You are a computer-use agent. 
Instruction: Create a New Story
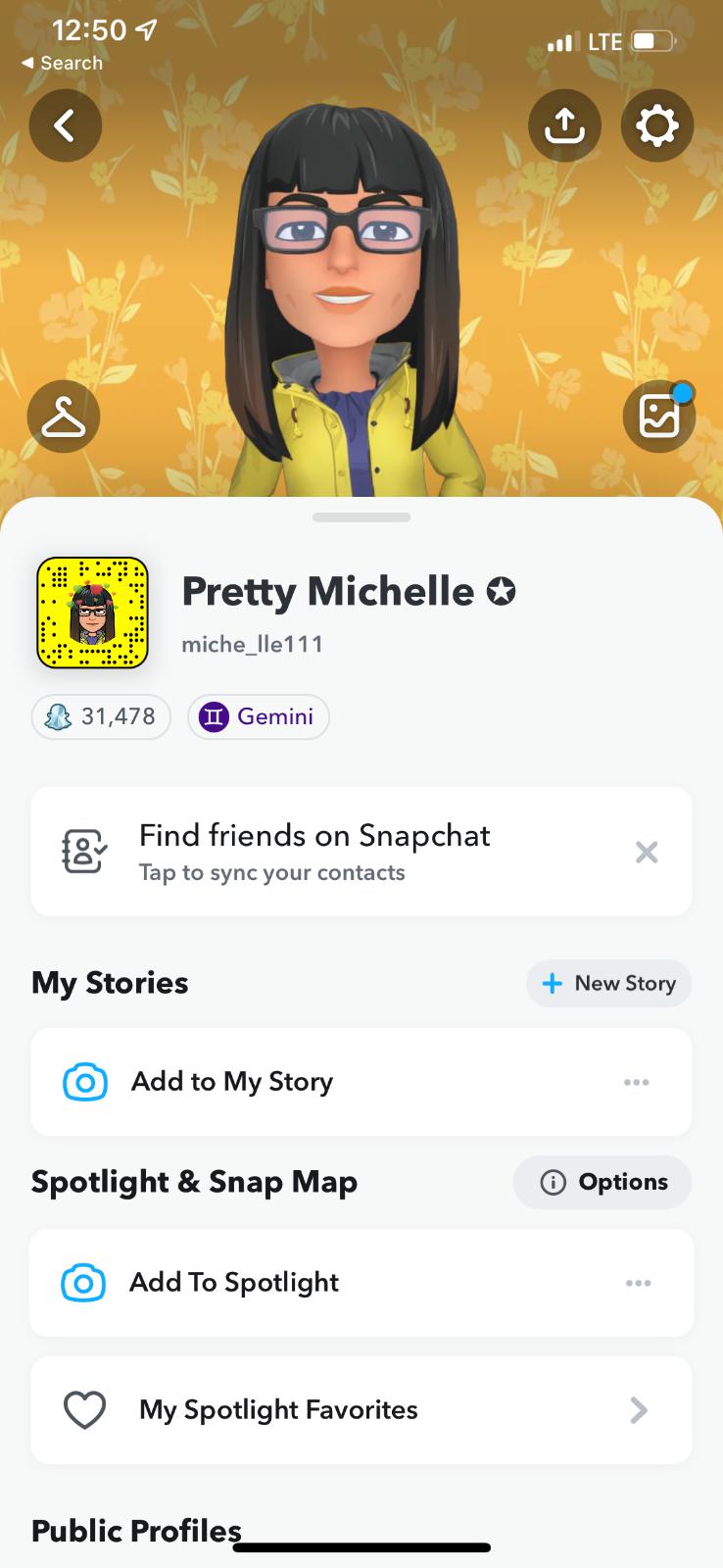tap(608, 983)
